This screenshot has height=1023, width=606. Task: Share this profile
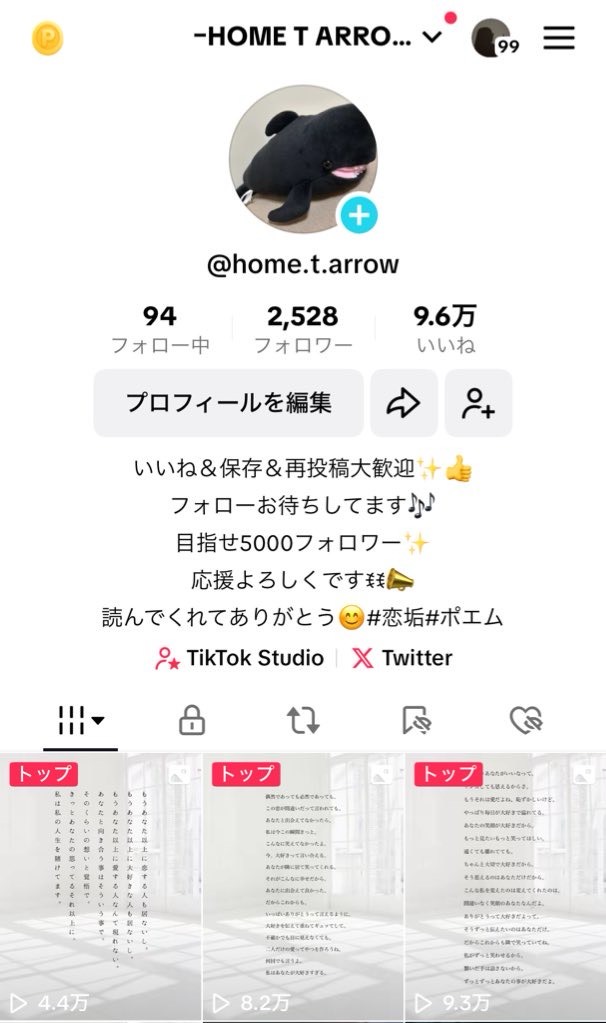403,403
